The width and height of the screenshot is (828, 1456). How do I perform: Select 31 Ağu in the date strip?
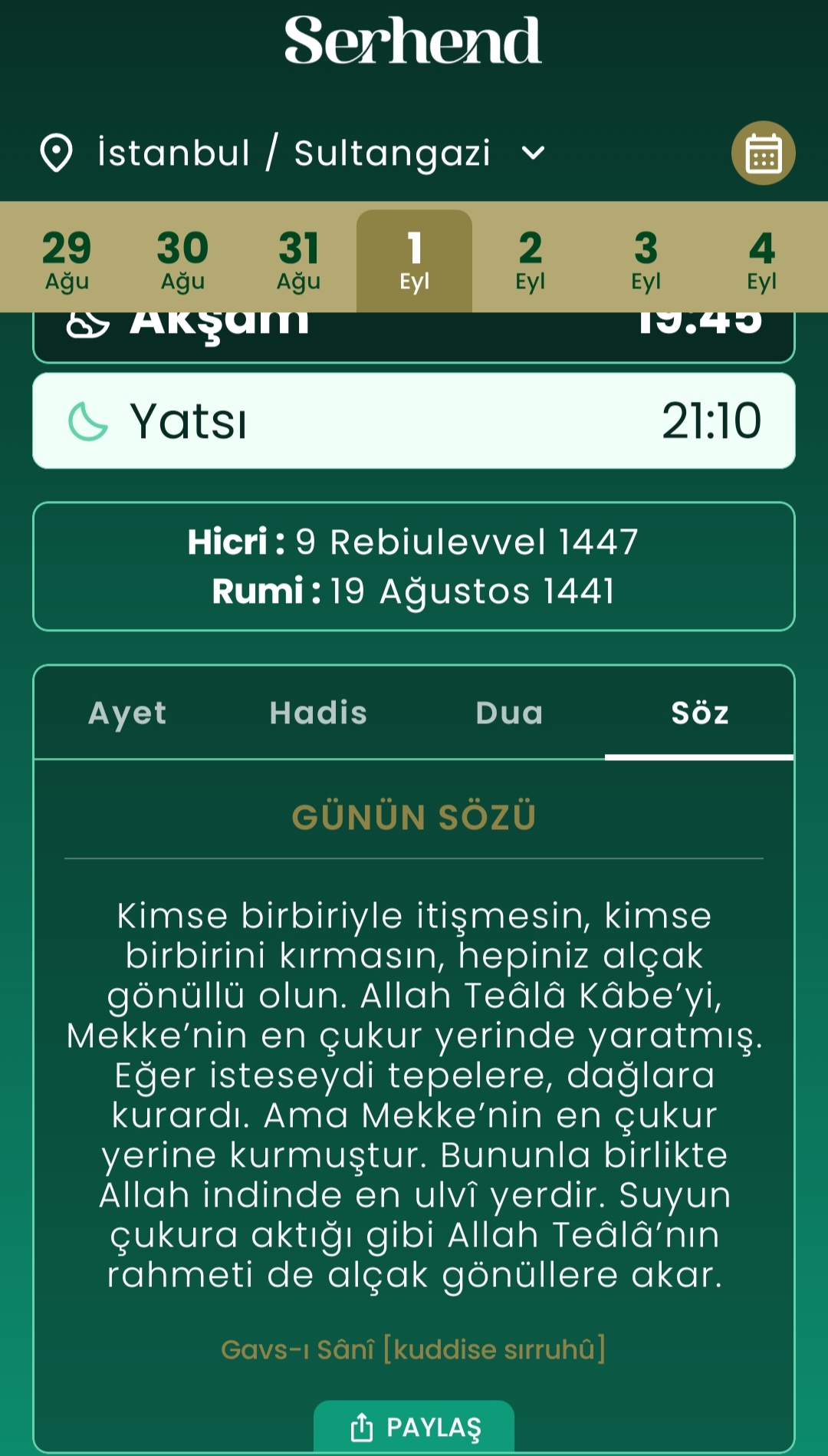pyautogui.click(x=298, y=260)
